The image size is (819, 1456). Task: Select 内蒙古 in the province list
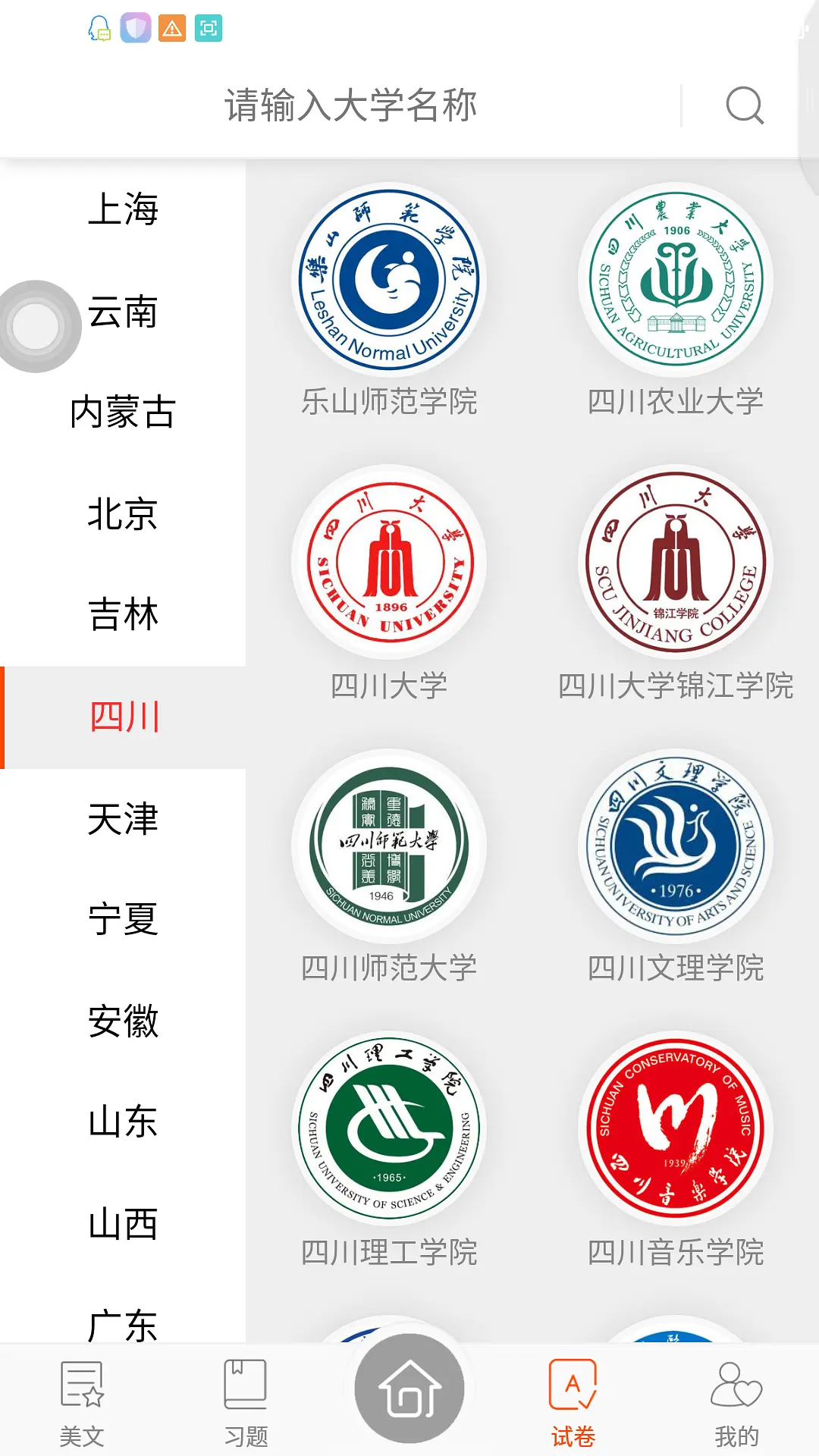click(x=123, y=412)
